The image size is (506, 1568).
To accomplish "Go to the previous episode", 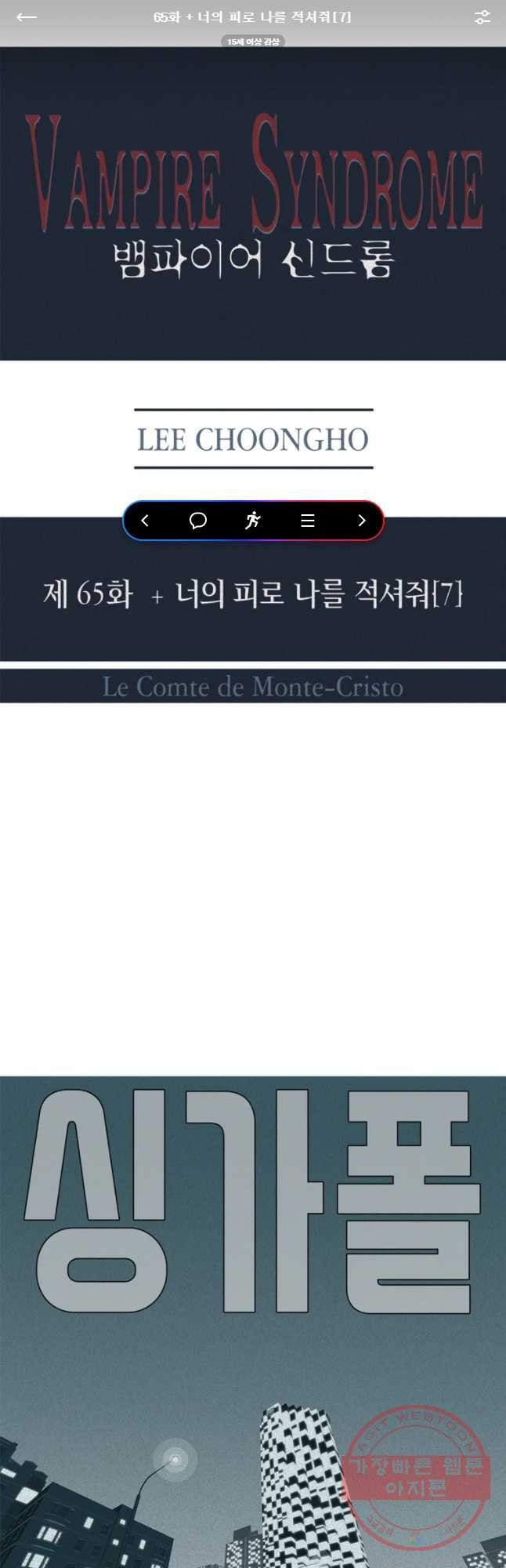I will point(145,521).
